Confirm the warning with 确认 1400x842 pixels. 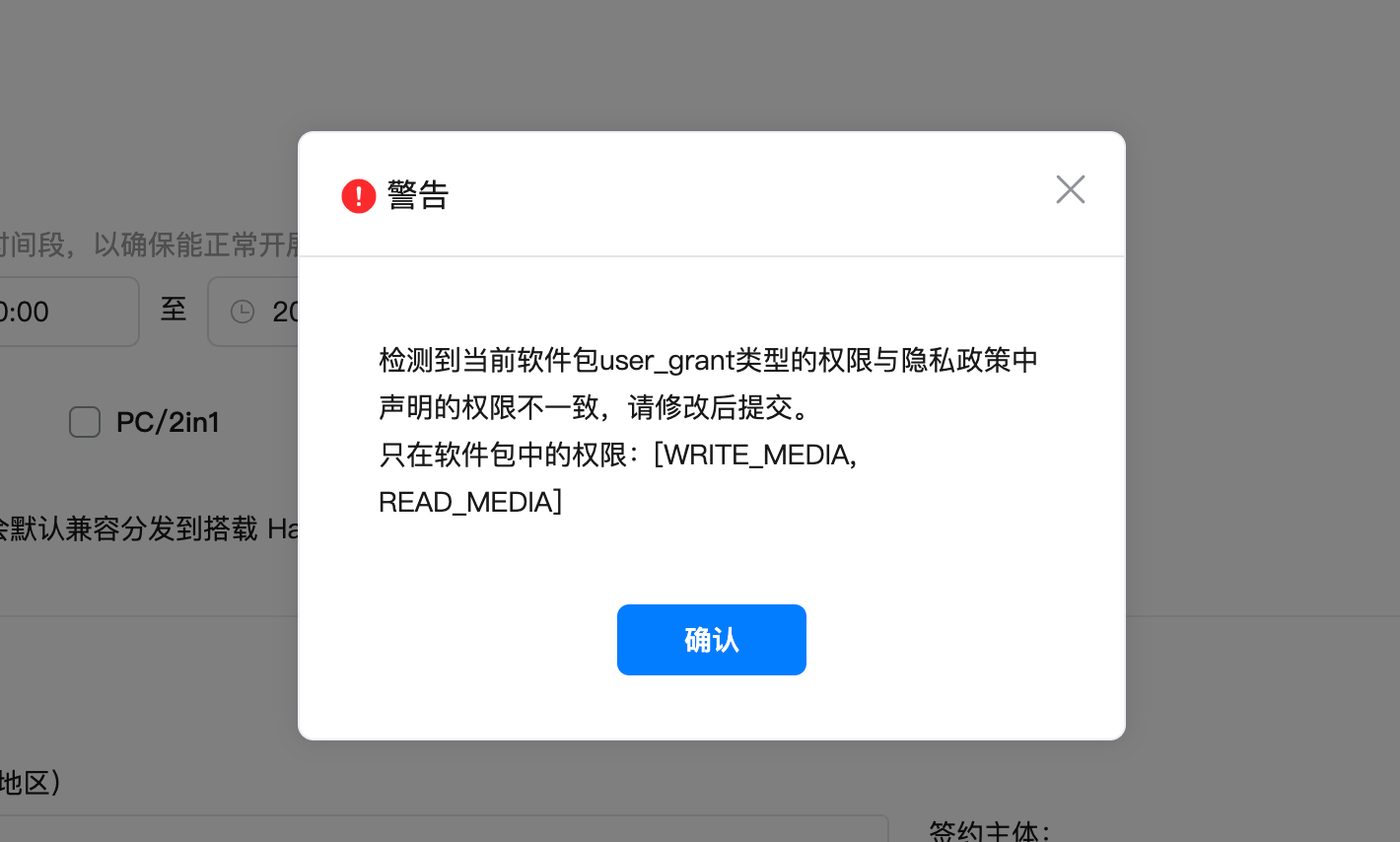[x=711, y=640]
